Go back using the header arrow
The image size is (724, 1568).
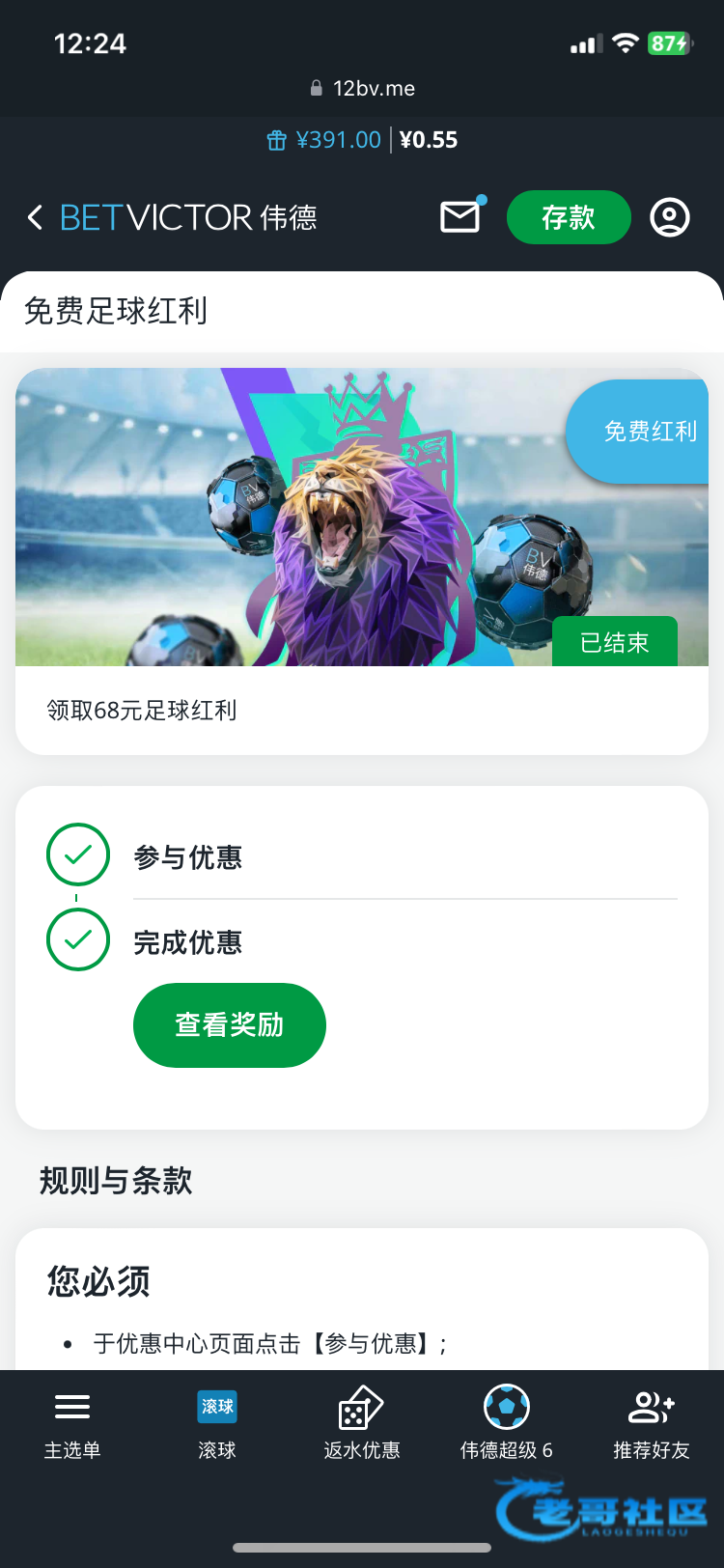36,217
